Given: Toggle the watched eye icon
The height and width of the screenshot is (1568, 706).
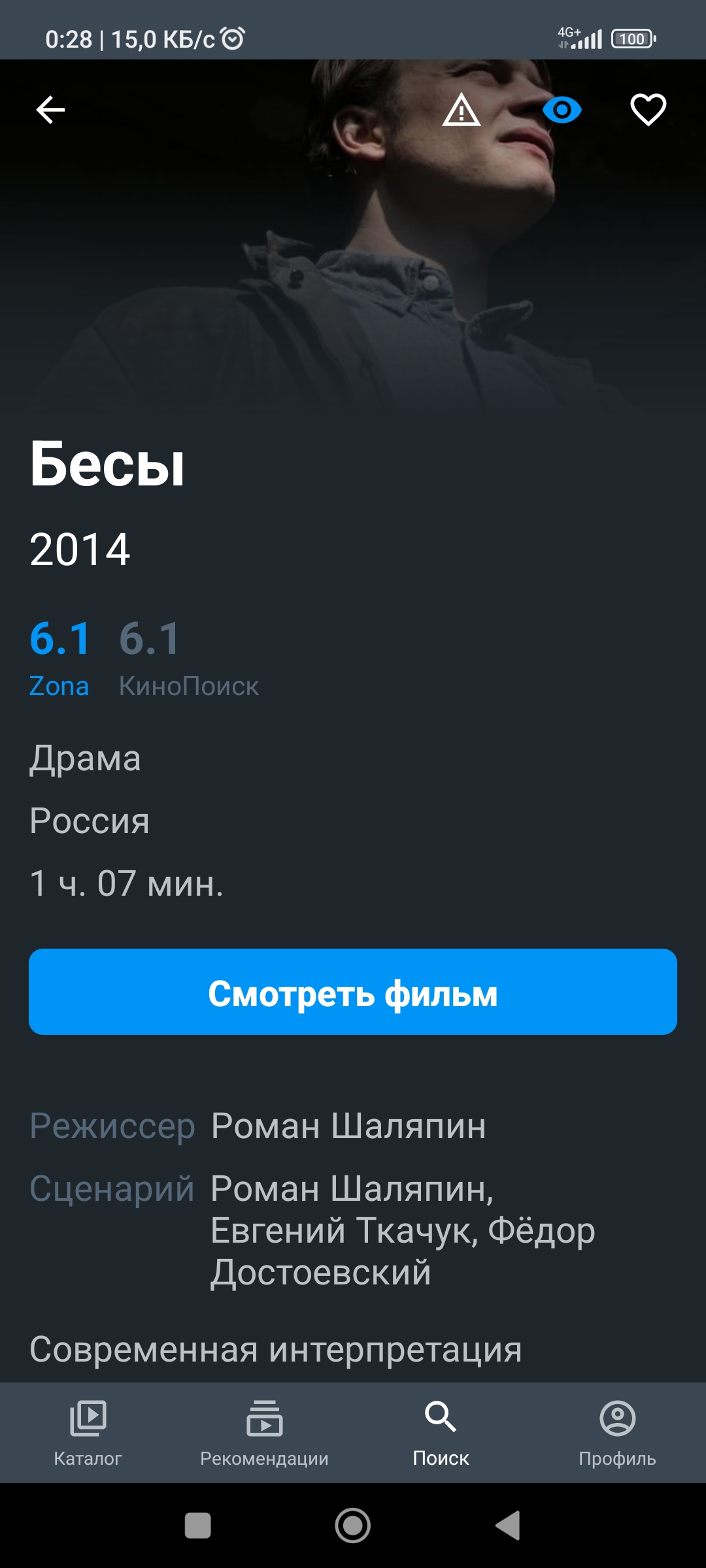Looking at the screenshot, I should (x=562, y=110).
